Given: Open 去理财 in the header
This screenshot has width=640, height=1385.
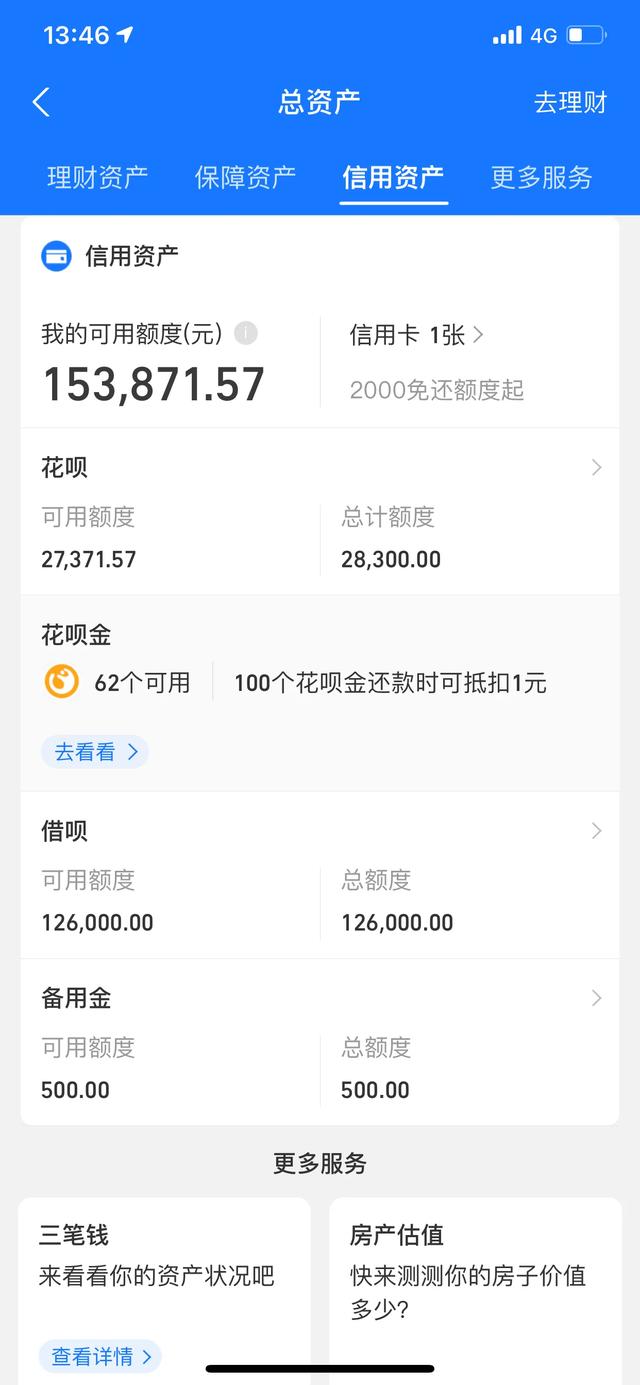Looking at the screenshot, I should click(x=570, y=102).
